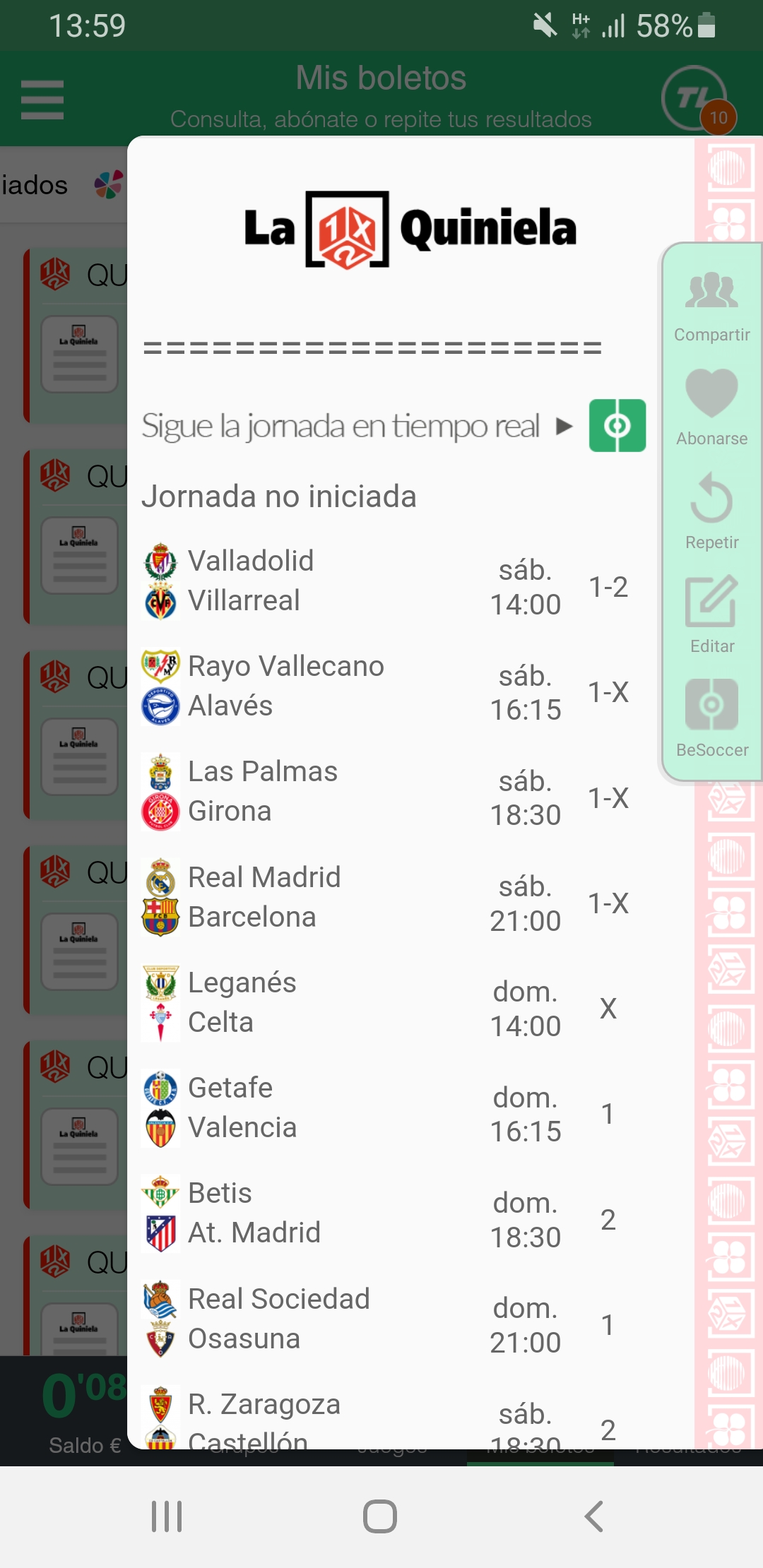Subscribe to this ticket with Abonarse
The width and height of the screenshot is (763, 1568).
711,408
